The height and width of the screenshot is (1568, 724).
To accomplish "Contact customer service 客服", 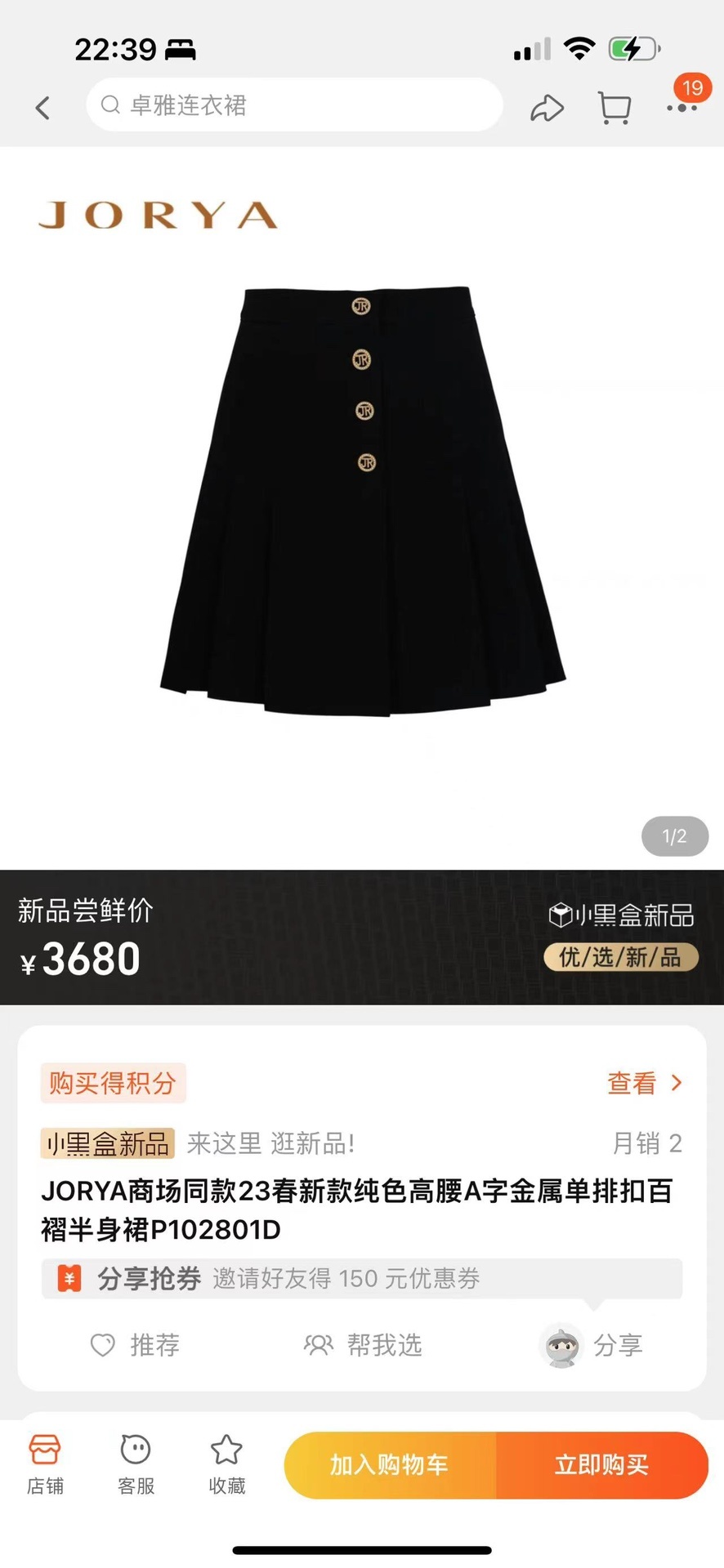I will [x=136, y=1464].
